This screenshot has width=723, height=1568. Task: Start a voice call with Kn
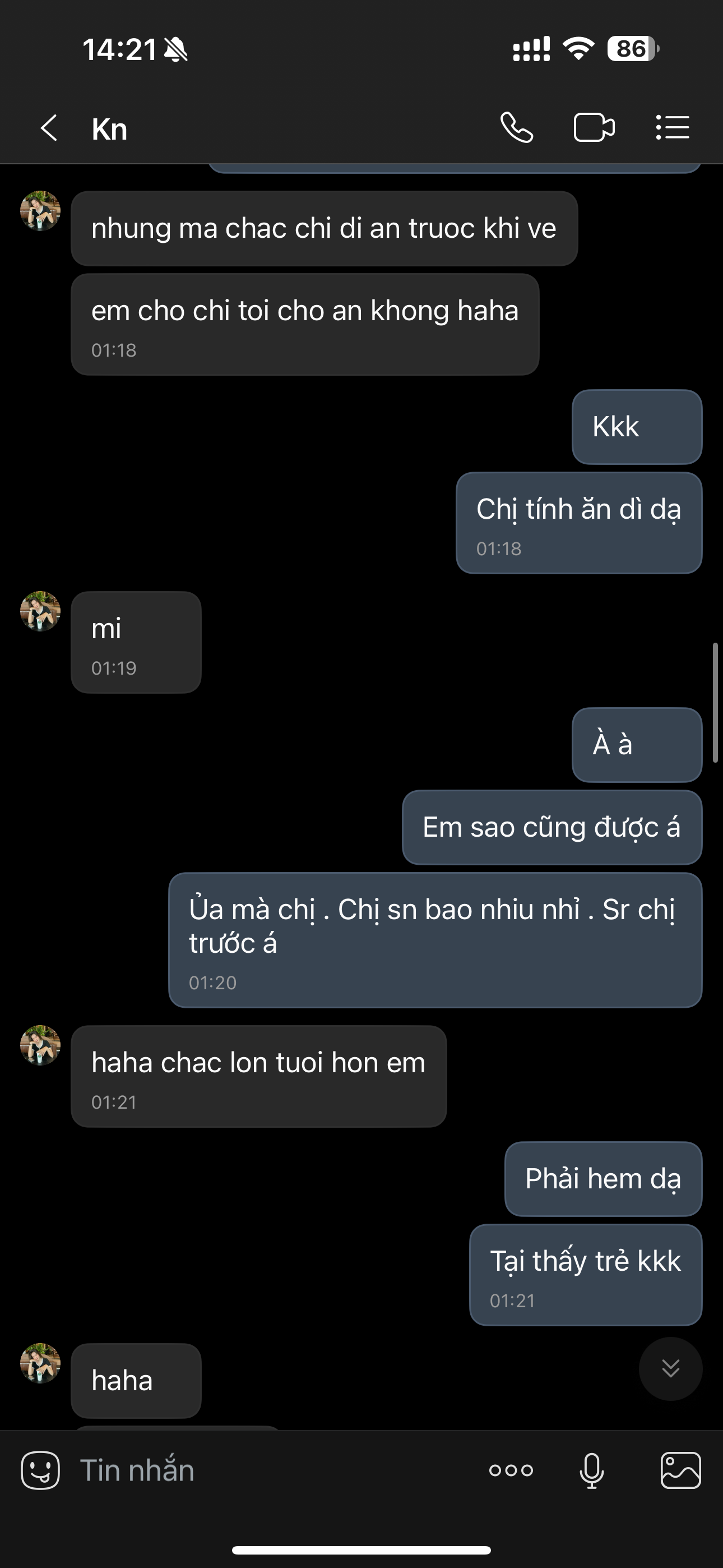[517, 128]
